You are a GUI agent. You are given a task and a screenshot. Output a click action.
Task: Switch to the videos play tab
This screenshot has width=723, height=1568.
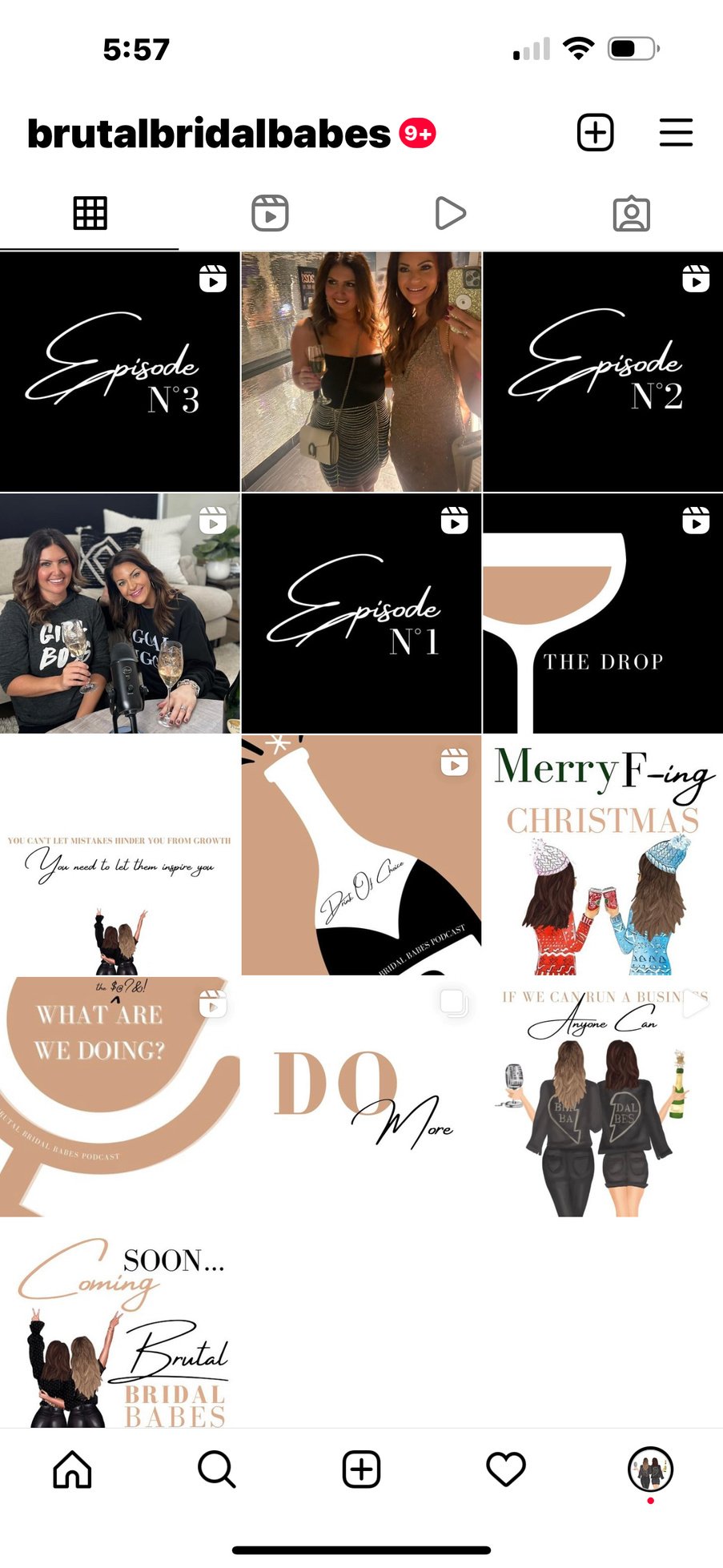point(450,213)
